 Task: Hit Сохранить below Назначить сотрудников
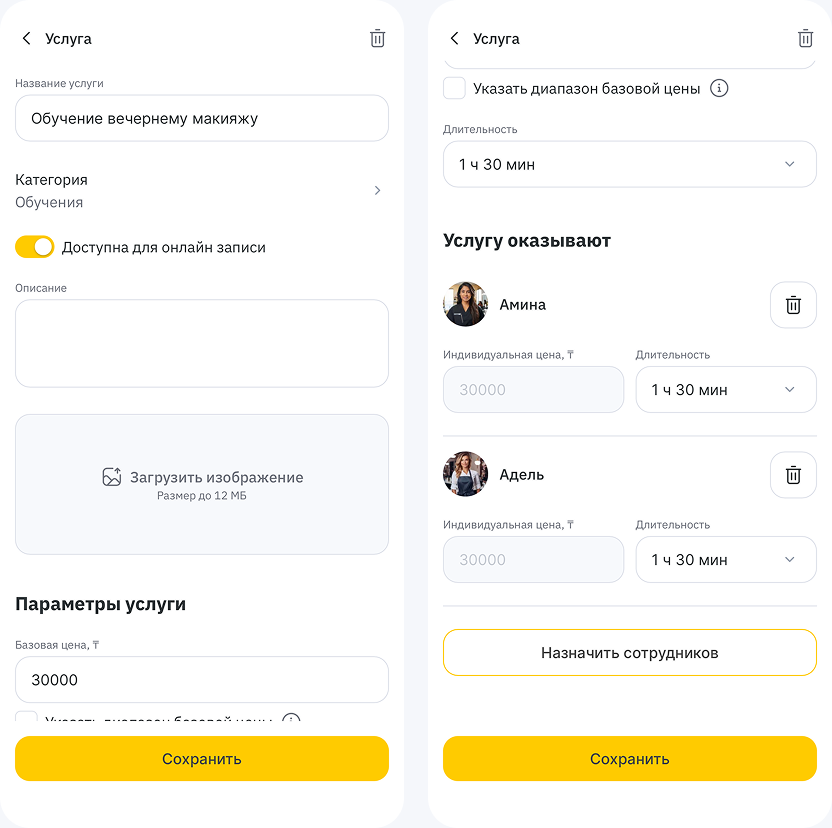click(629, 759)
